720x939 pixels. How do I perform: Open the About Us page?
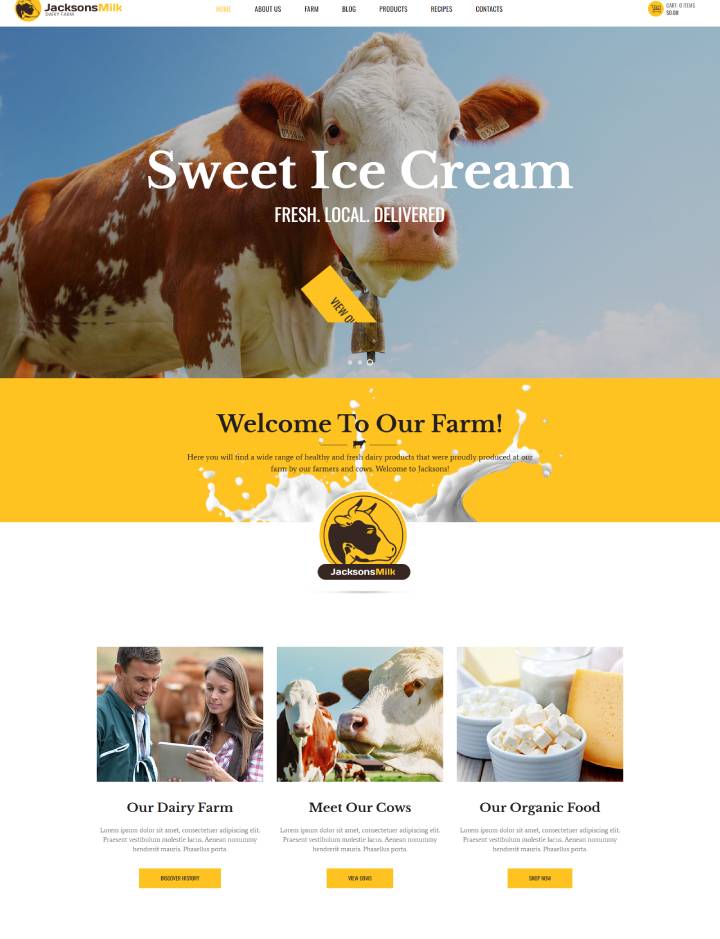pos(267,9)
